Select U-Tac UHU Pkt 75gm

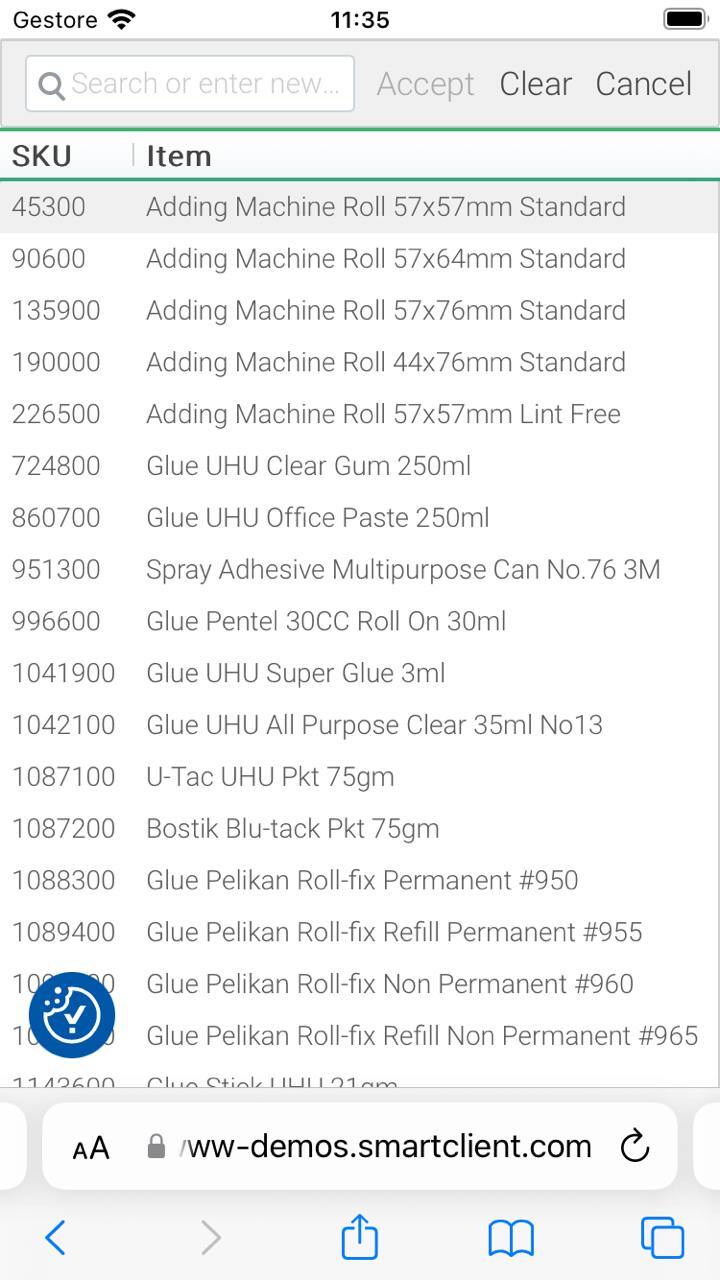[x=270, y=777]
